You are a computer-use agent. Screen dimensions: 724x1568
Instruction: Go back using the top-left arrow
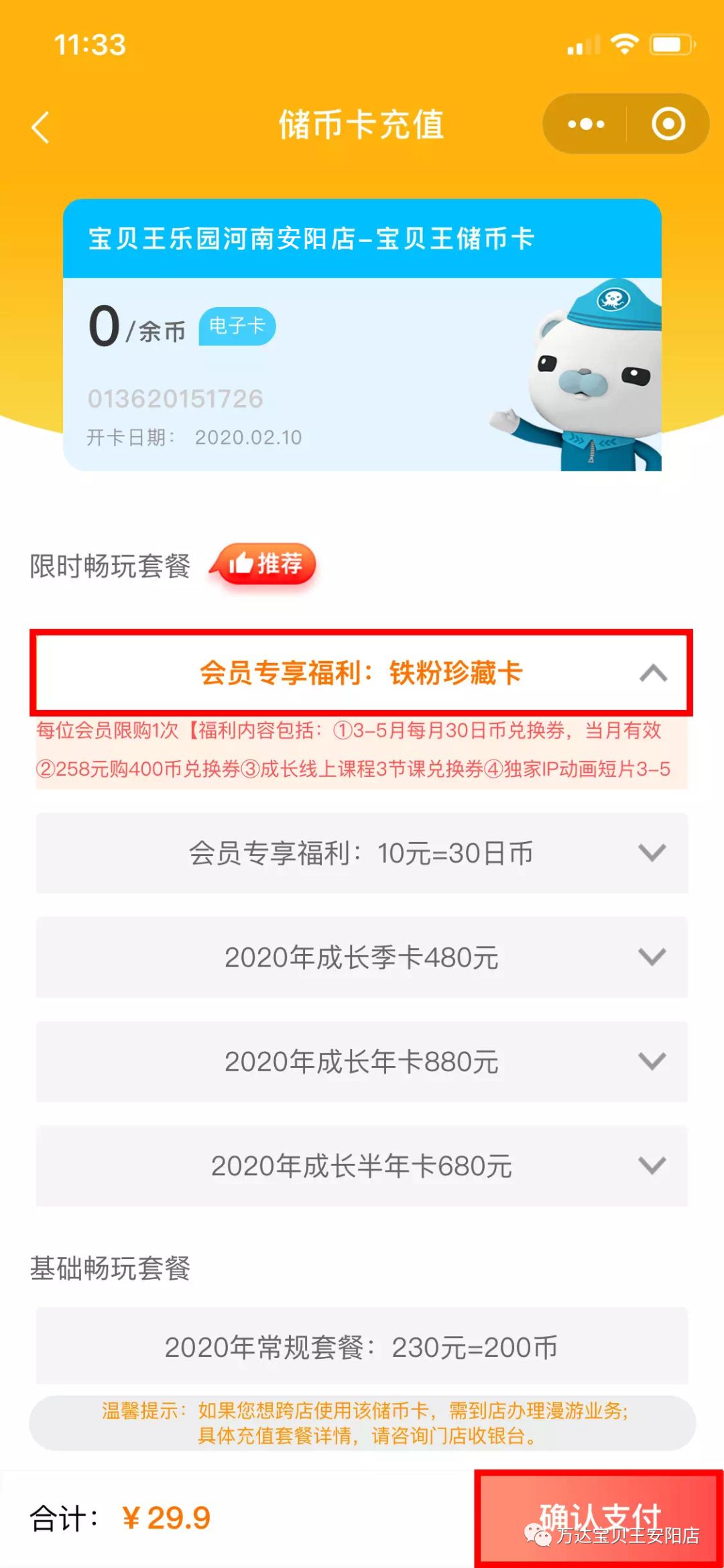(41, 127)
